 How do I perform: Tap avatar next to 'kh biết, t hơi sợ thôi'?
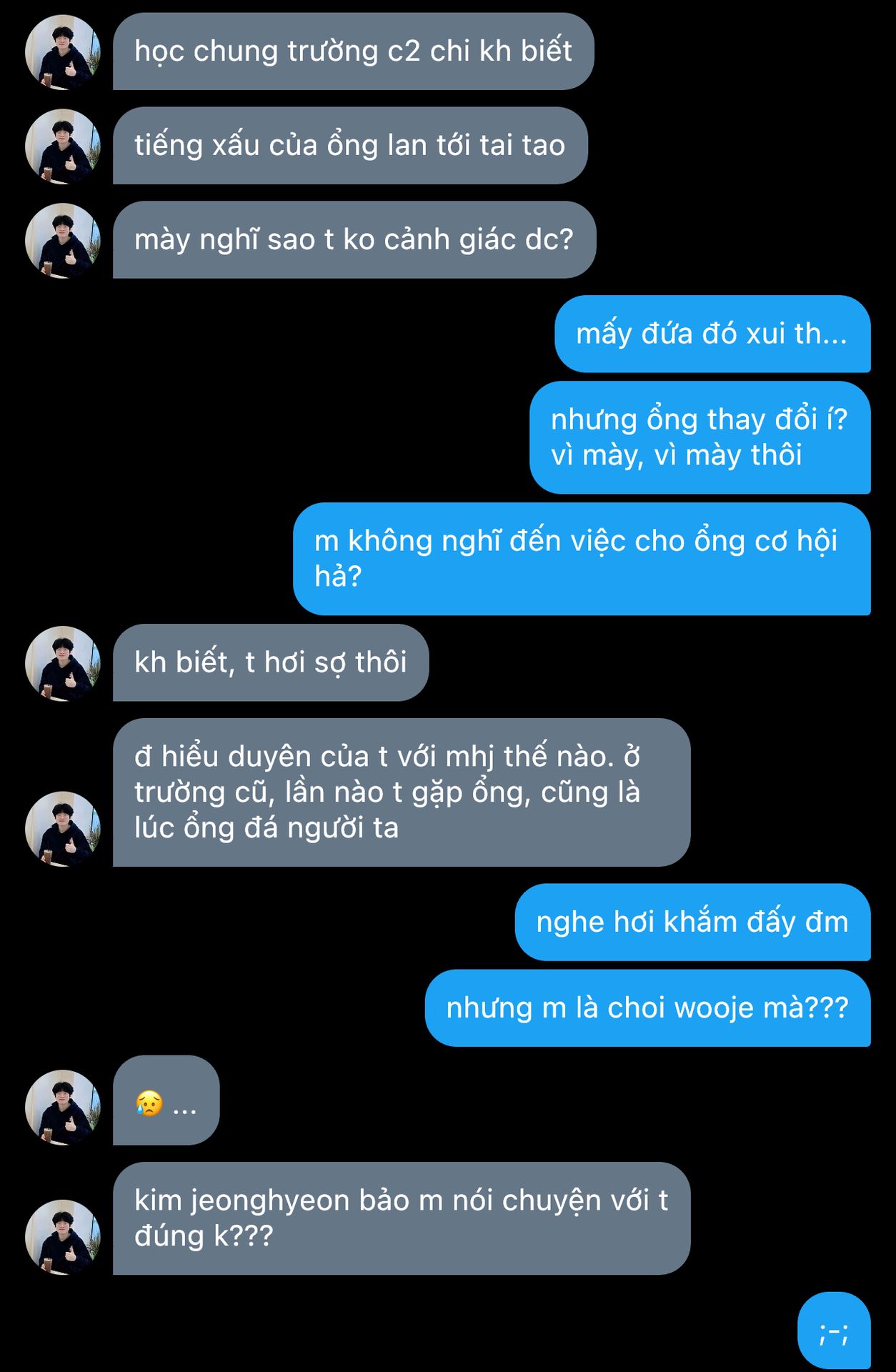click(63, 664)
